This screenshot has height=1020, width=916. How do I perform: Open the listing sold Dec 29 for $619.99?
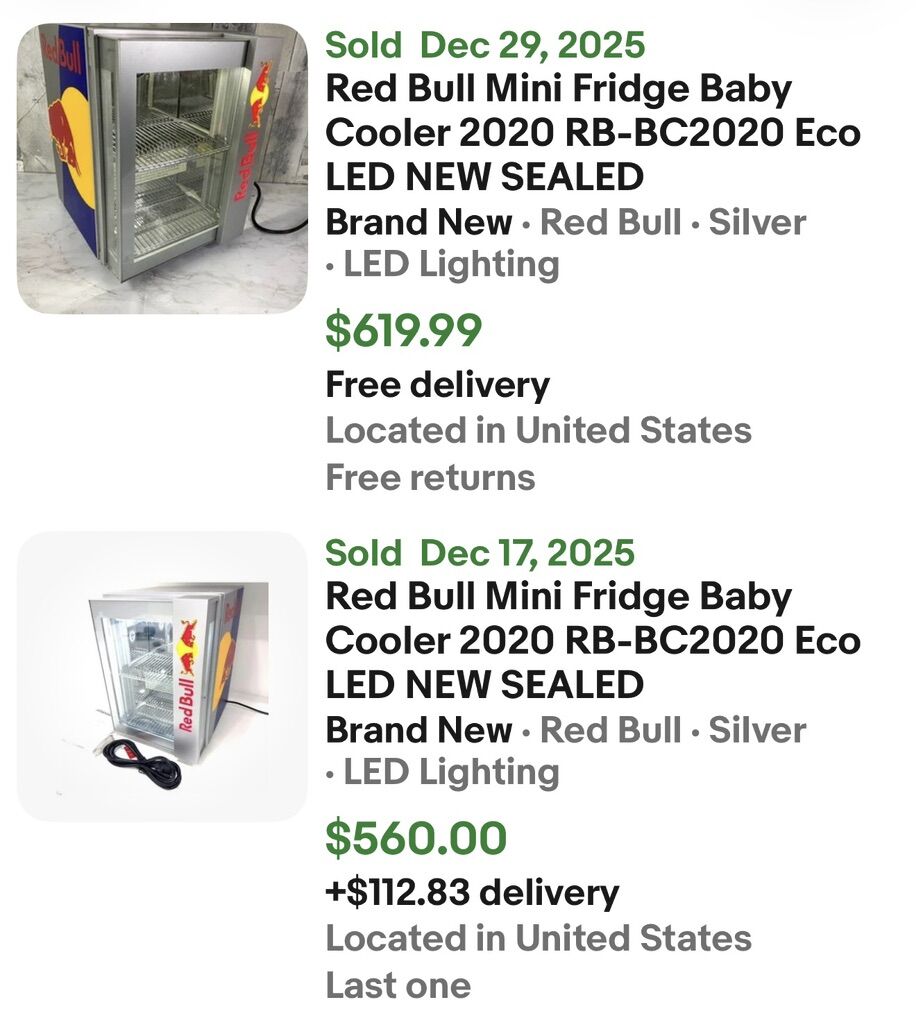592,133
